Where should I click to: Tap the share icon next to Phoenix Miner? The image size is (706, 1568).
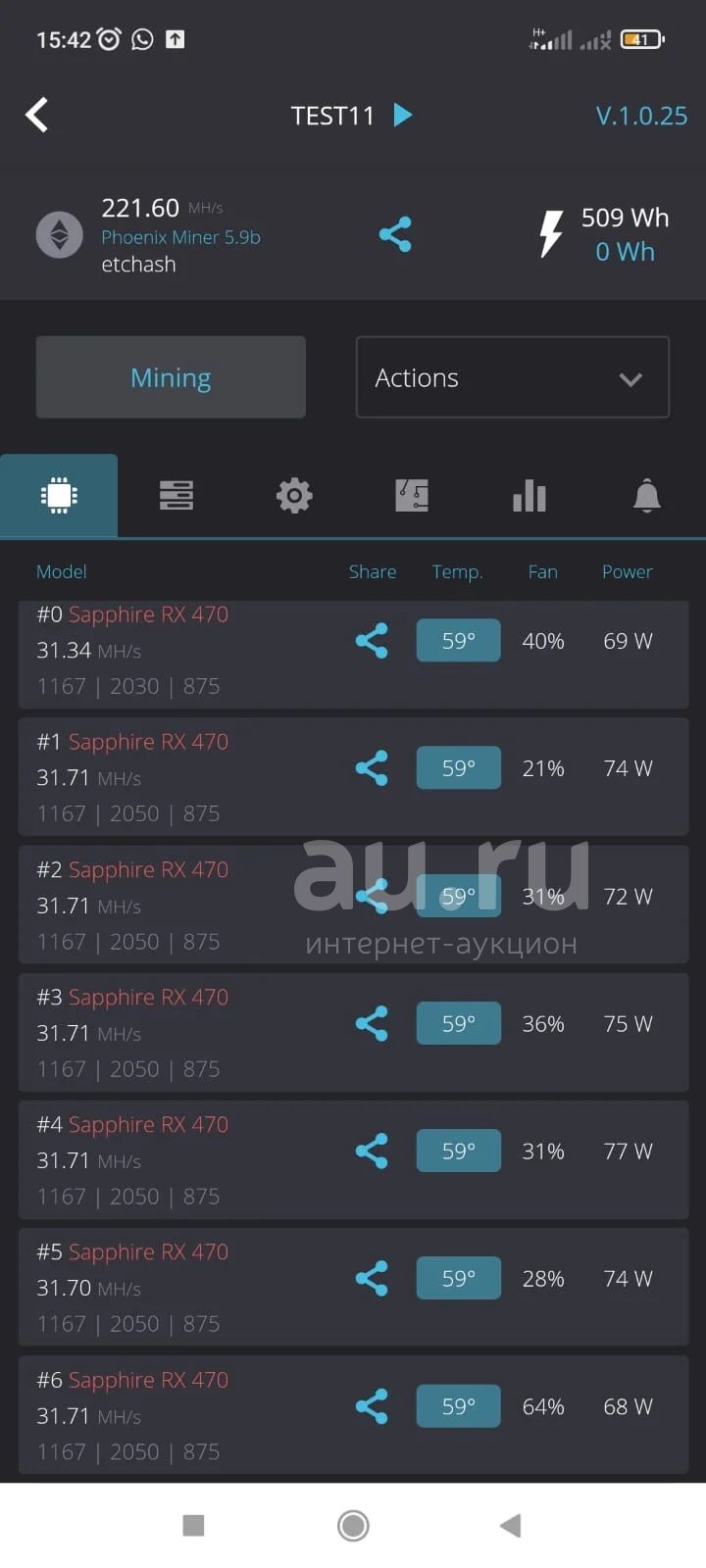coord(395,234)
